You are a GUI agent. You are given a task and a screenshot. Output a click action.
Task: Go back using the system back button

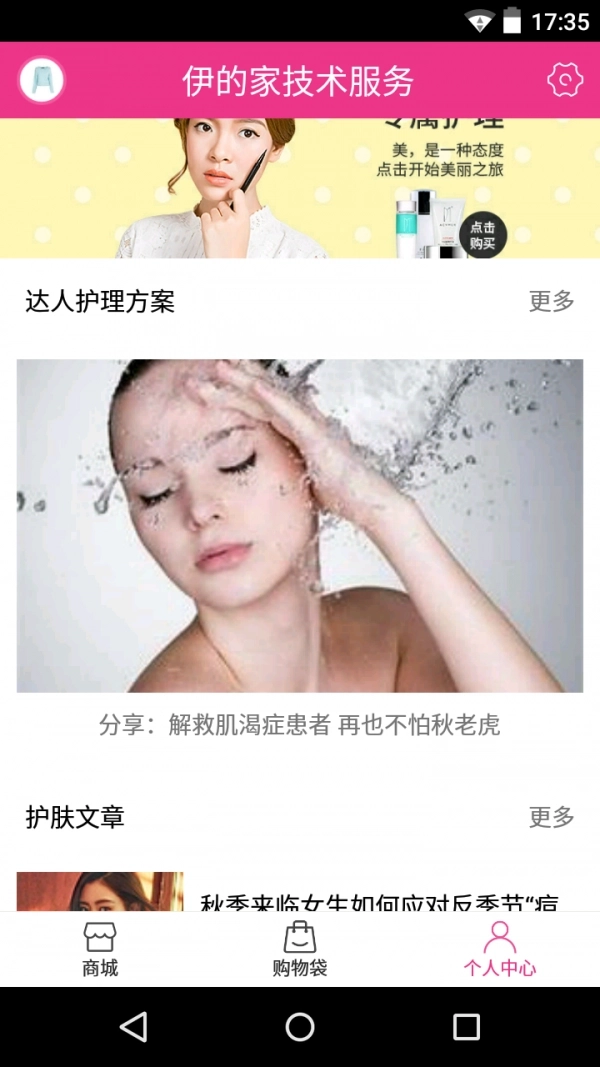coord(133,1027)
